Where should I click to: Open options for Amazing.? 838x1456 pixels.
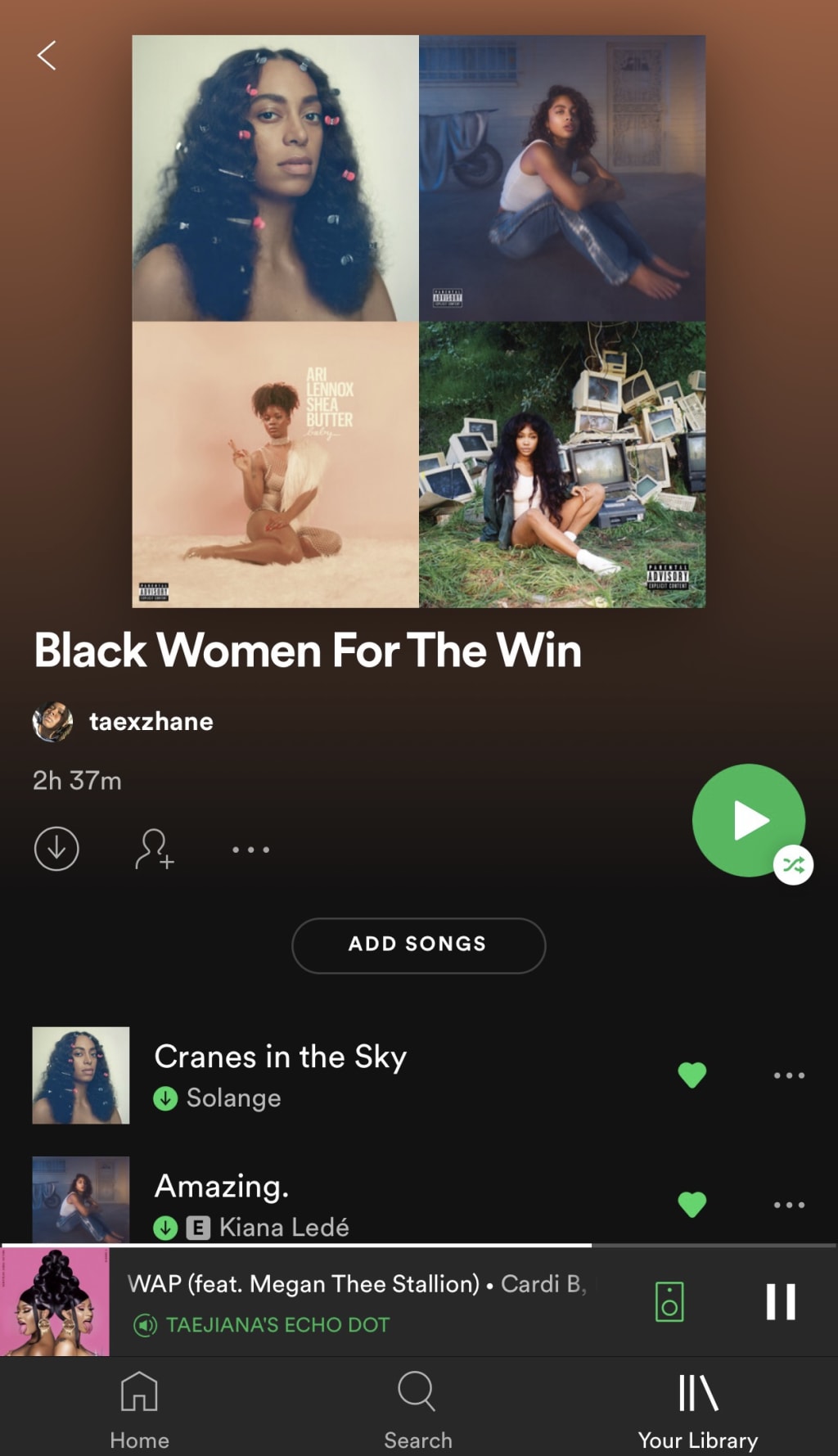(789, 1204)
